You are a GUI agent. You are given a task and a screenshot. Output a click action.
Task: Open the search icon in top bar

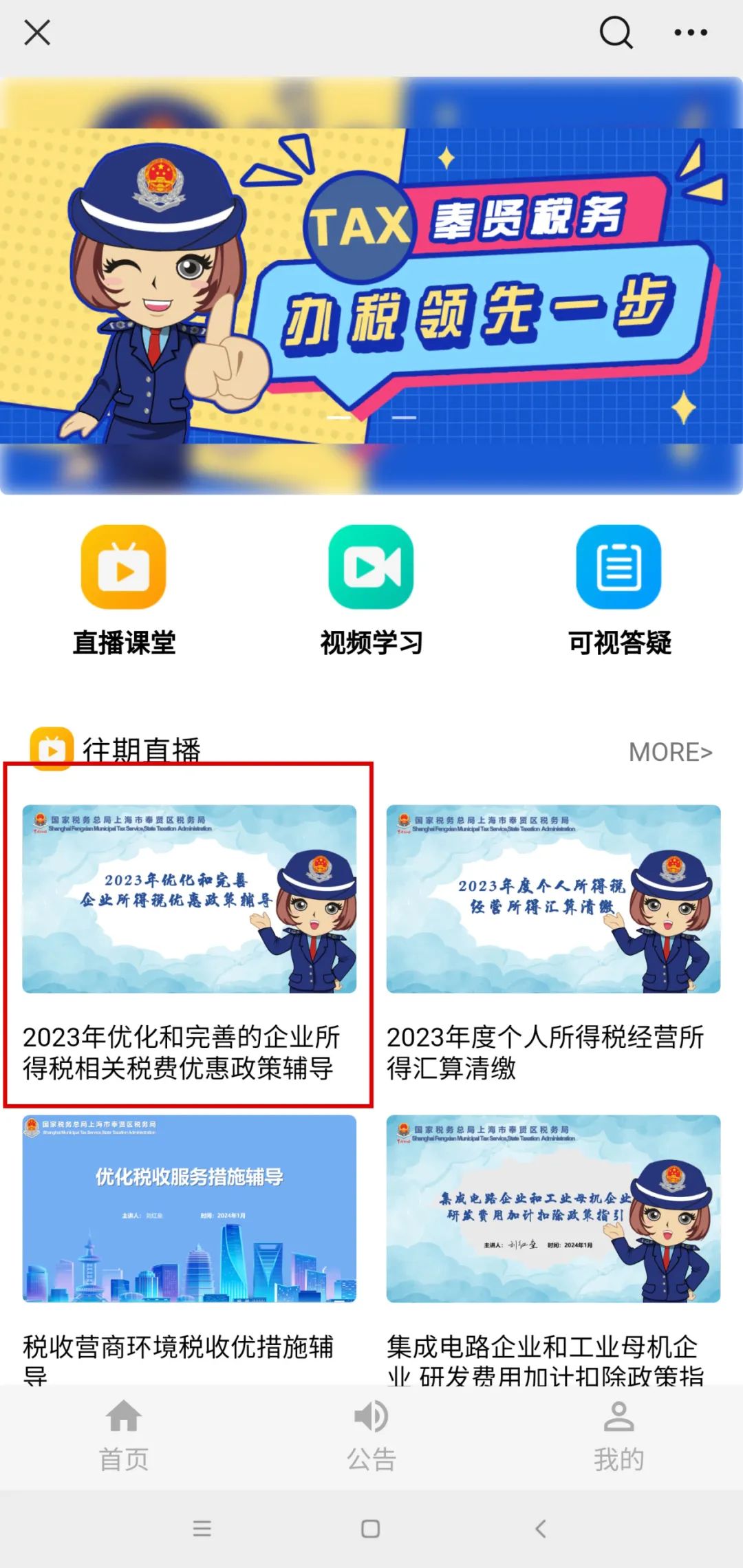(616, 32)
